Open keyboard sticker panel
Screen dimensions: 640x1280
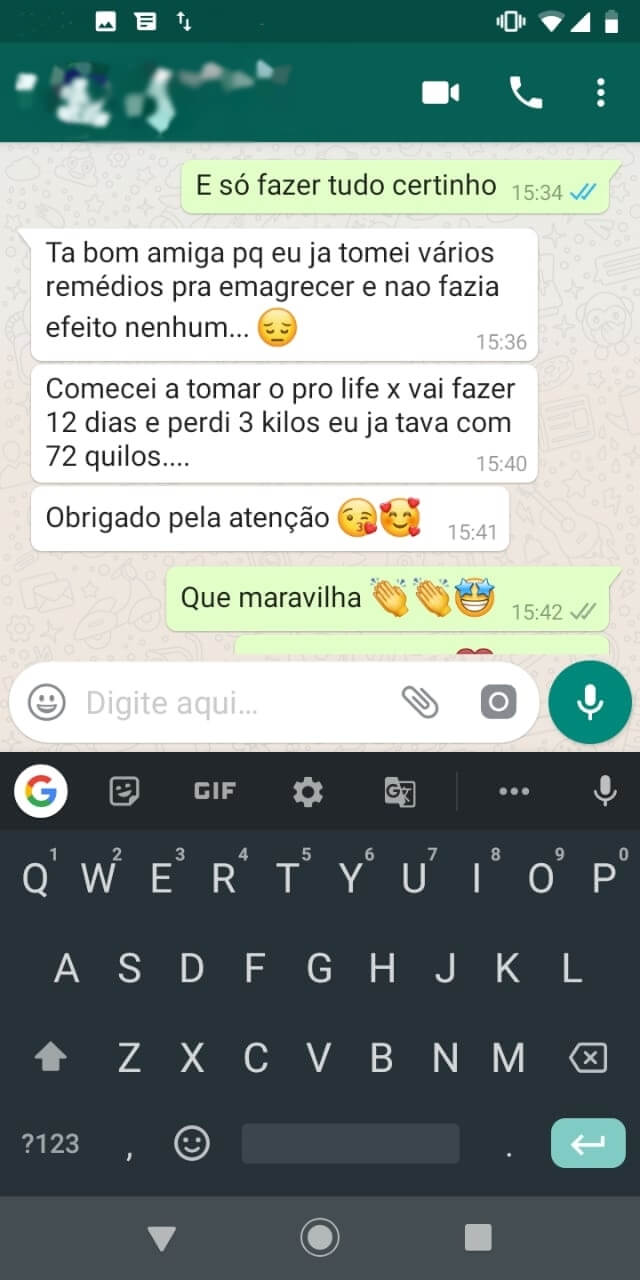pos(124,792)
